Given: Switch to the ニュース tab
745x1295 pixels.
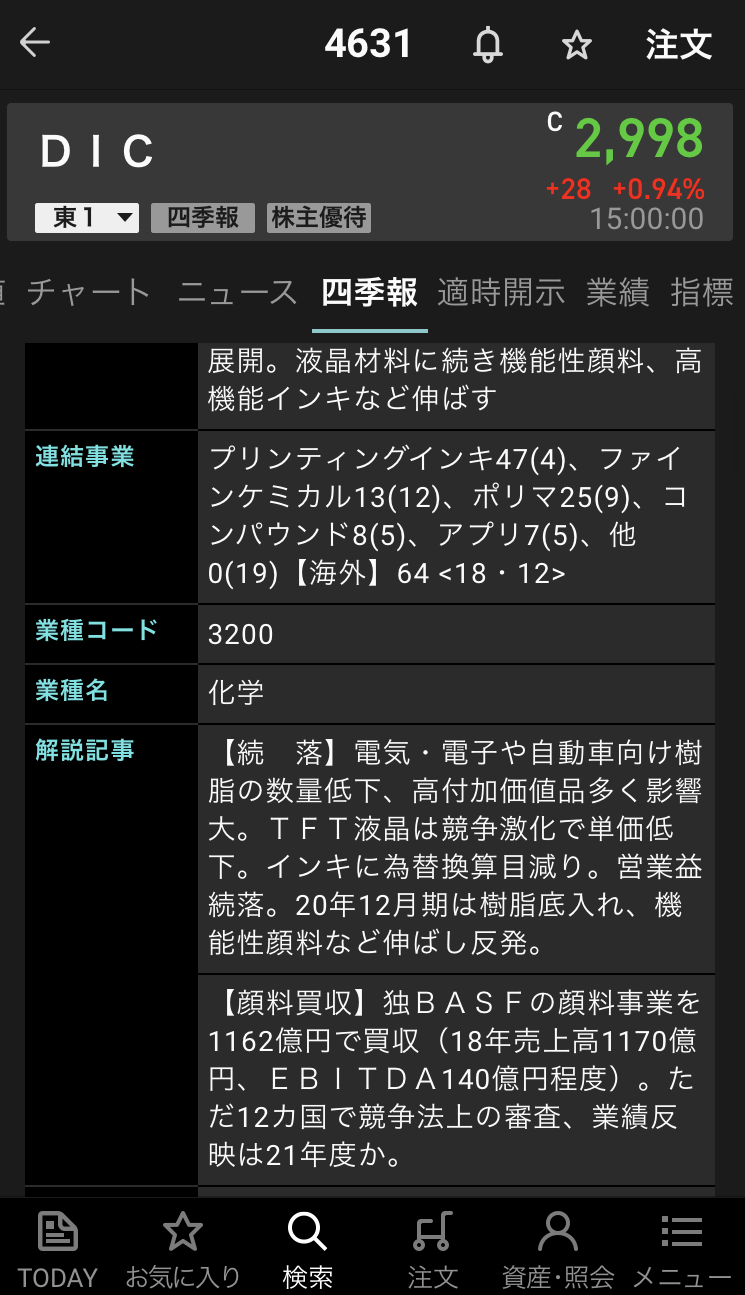Looking at the screenshot, I should tap(238, 292).
